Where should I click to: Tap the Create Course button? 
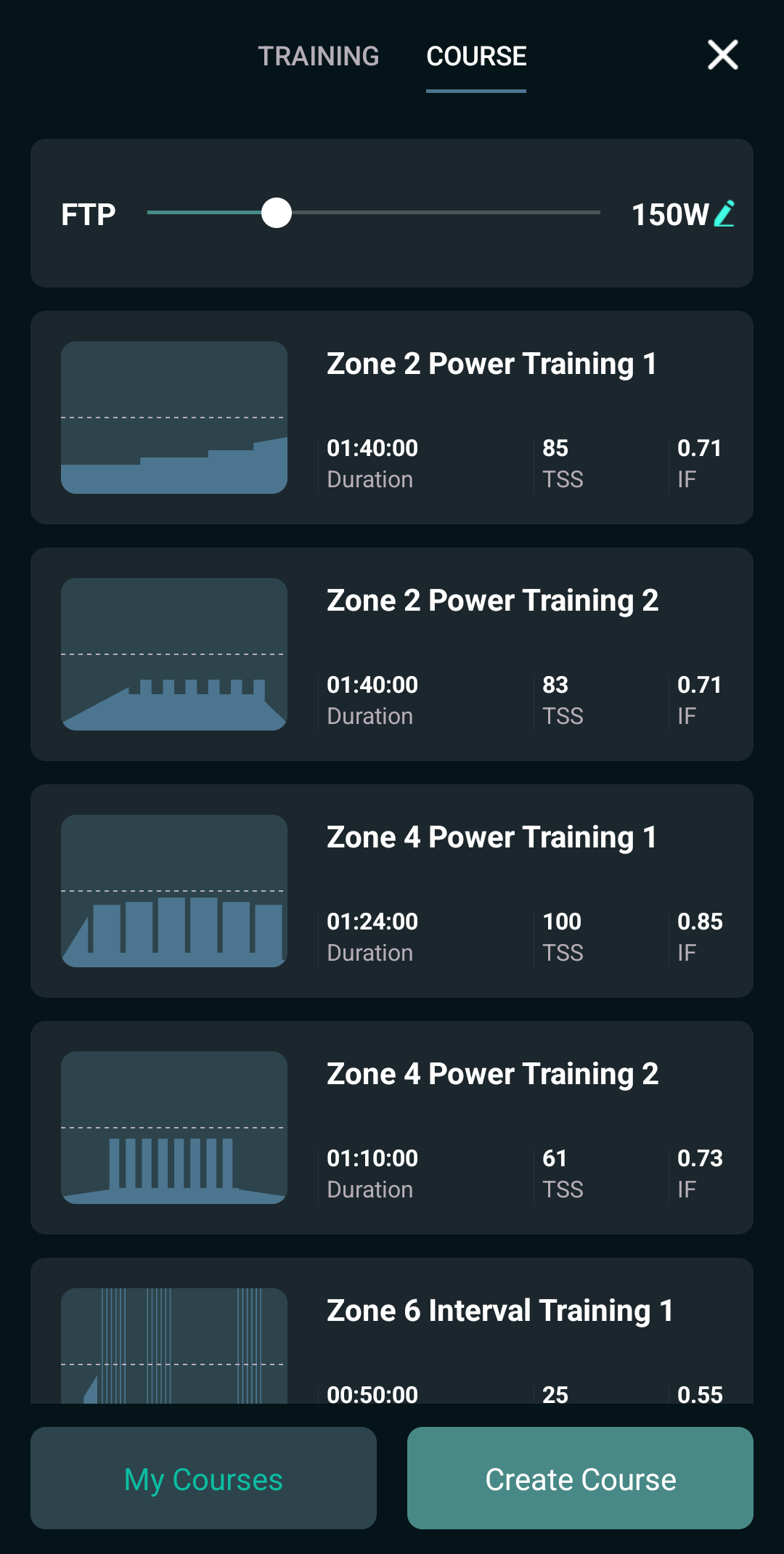point(580,1478)
